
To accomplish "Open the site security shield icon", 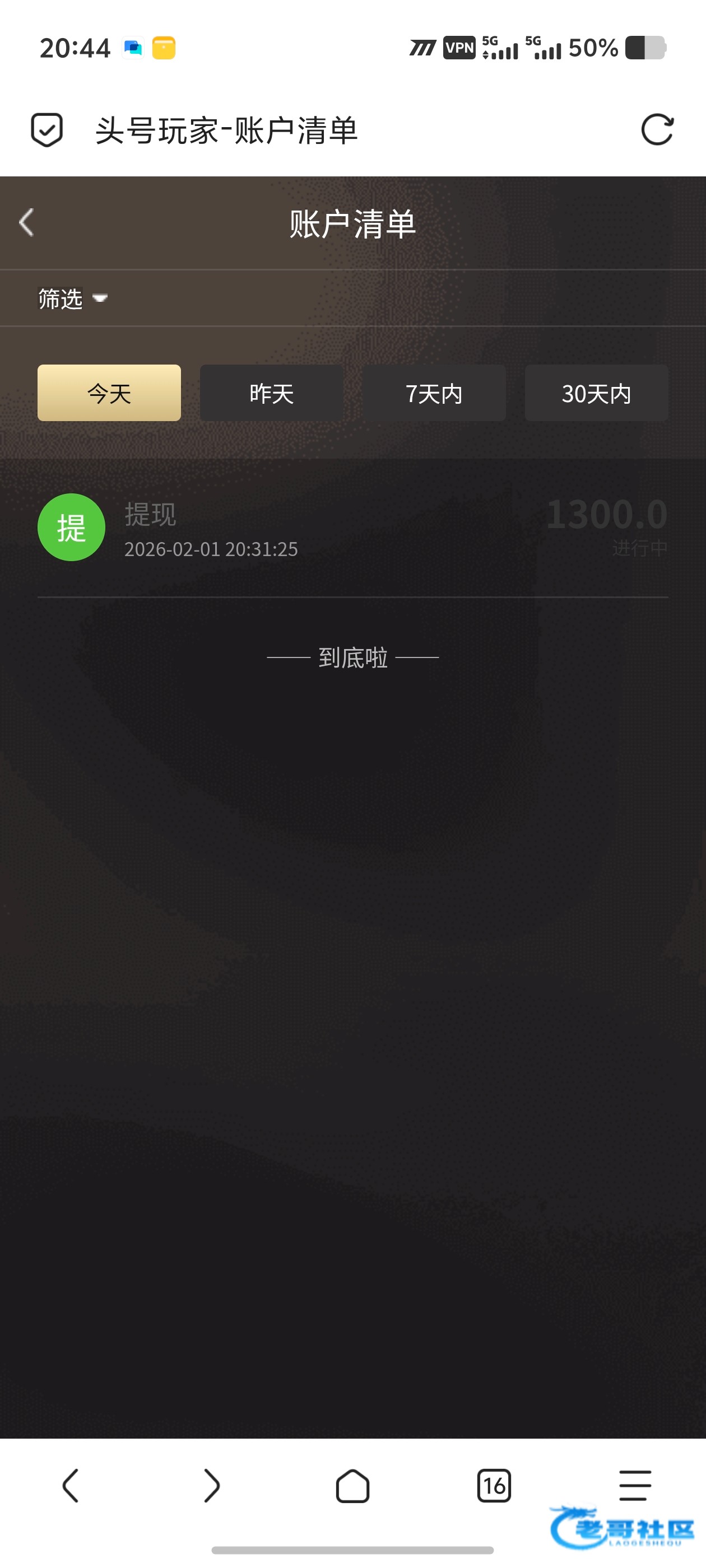I will tap(47, 130).
